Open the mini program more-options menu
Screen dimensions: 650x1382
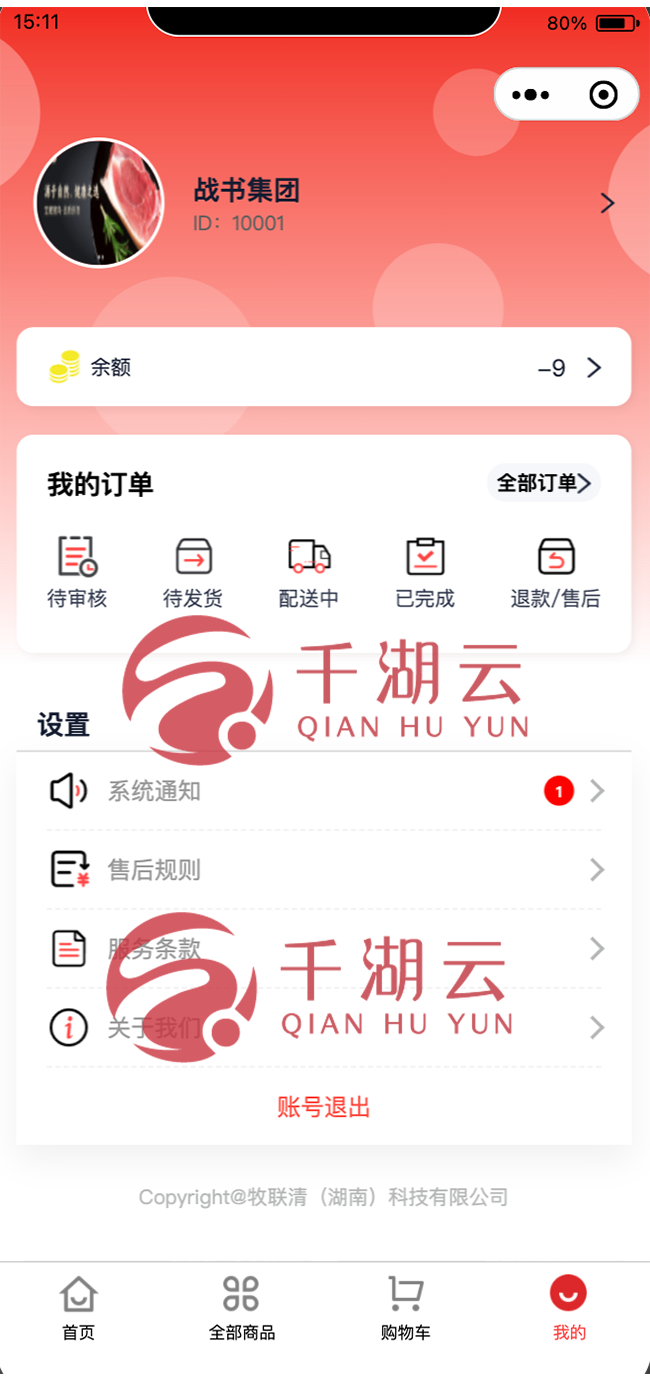[531, 95]
